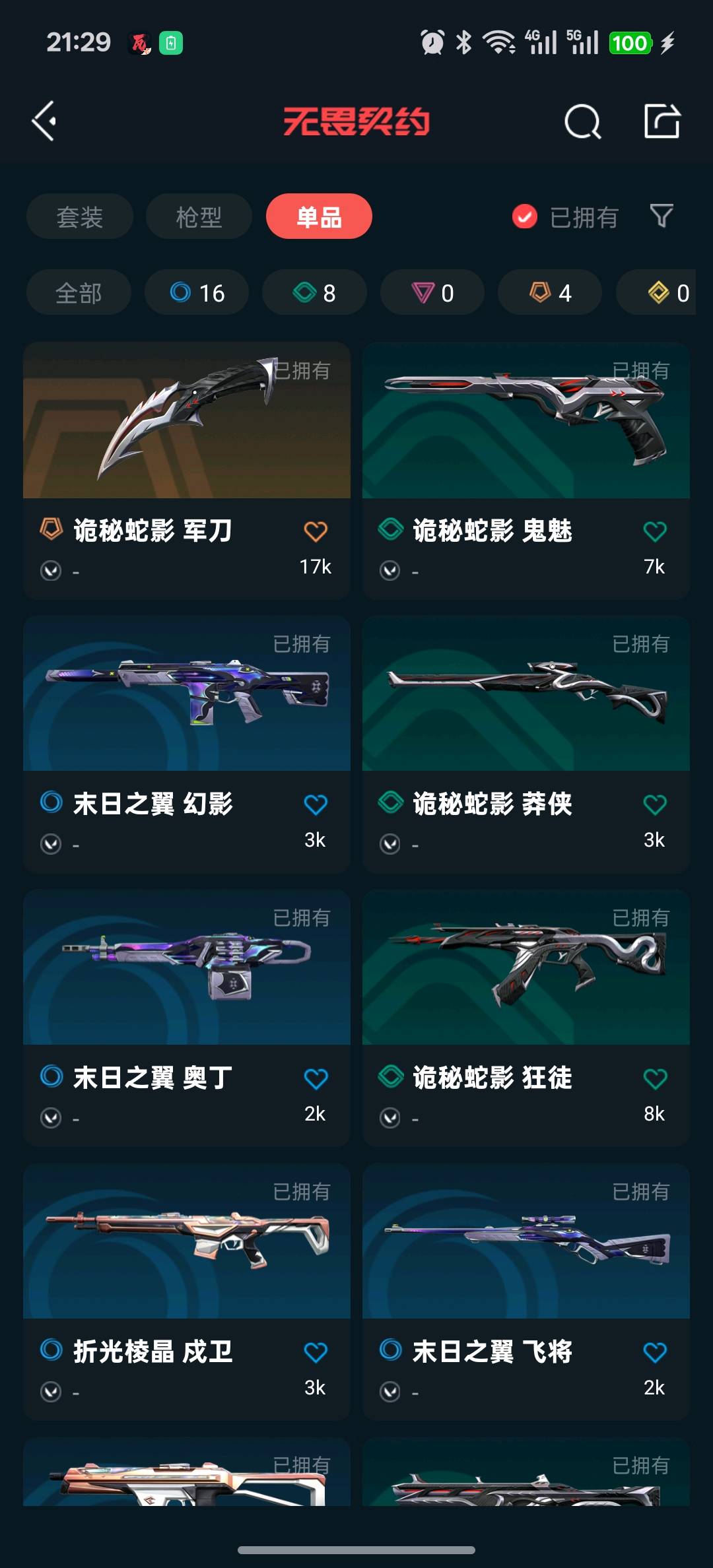The image size is (713, 1568).
Task: Like the 诡秘蛇影 莽侠 skin
Action: pos(654,805)
